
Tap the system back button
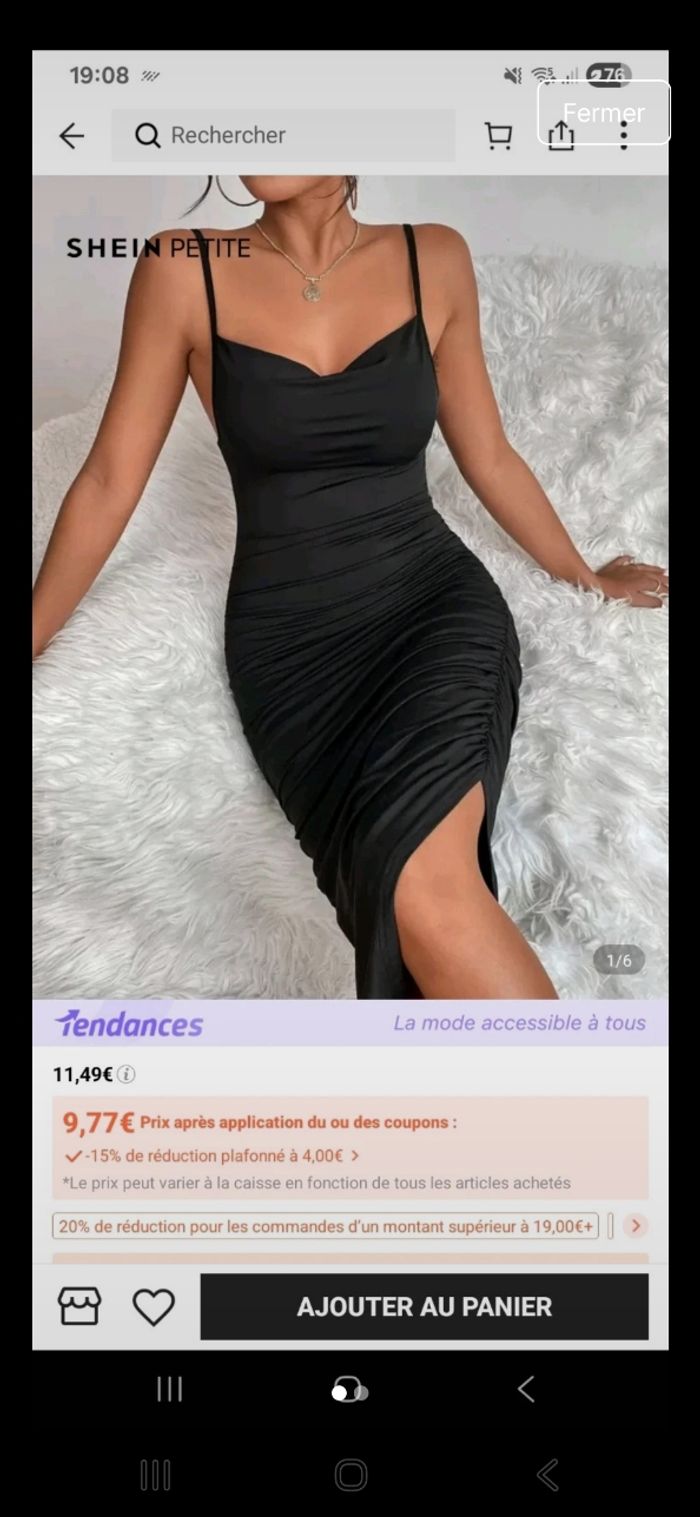pyautogui.click(x=547, y=1474)
